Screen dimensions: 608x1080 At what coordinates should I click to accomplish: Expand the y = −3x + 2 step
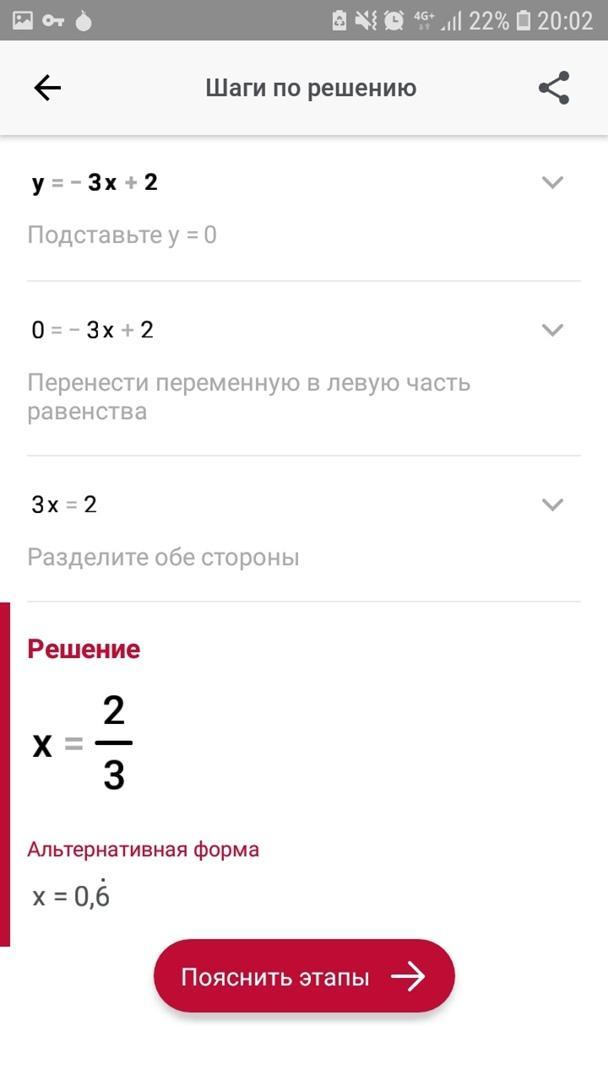(x=552, y=182)
